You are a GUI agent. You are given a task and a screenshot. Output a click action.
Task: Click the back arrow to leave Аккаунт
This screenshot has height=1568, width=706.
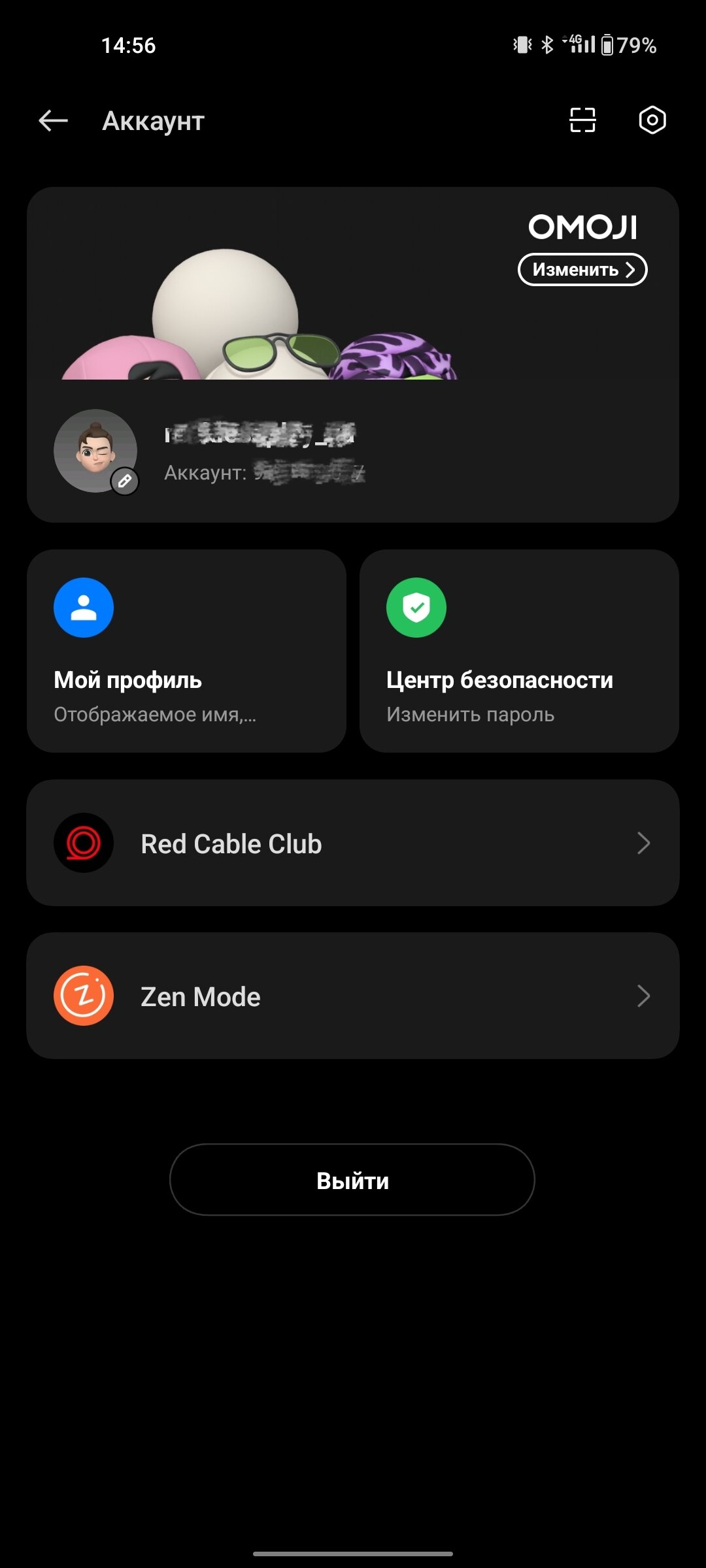(x=51, y=120)
